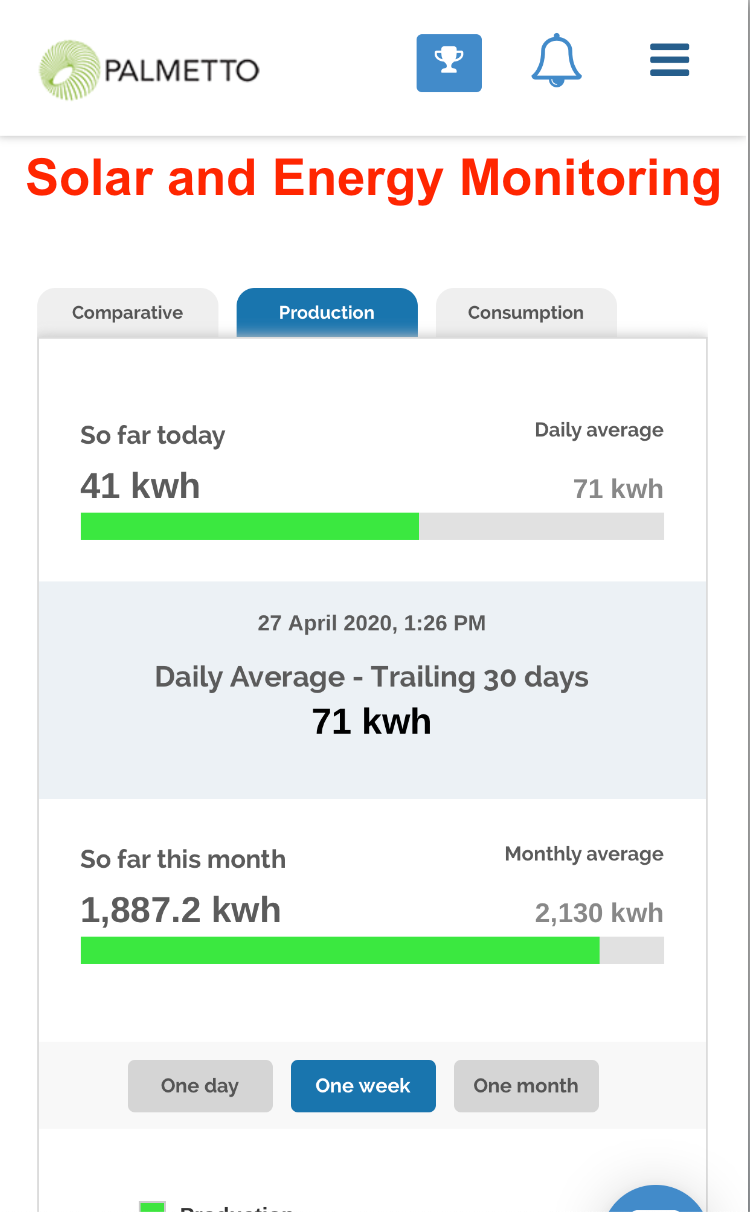Switch to the Consumption tab
This screenshot has width=750, height=1212.
coord(526,313)
